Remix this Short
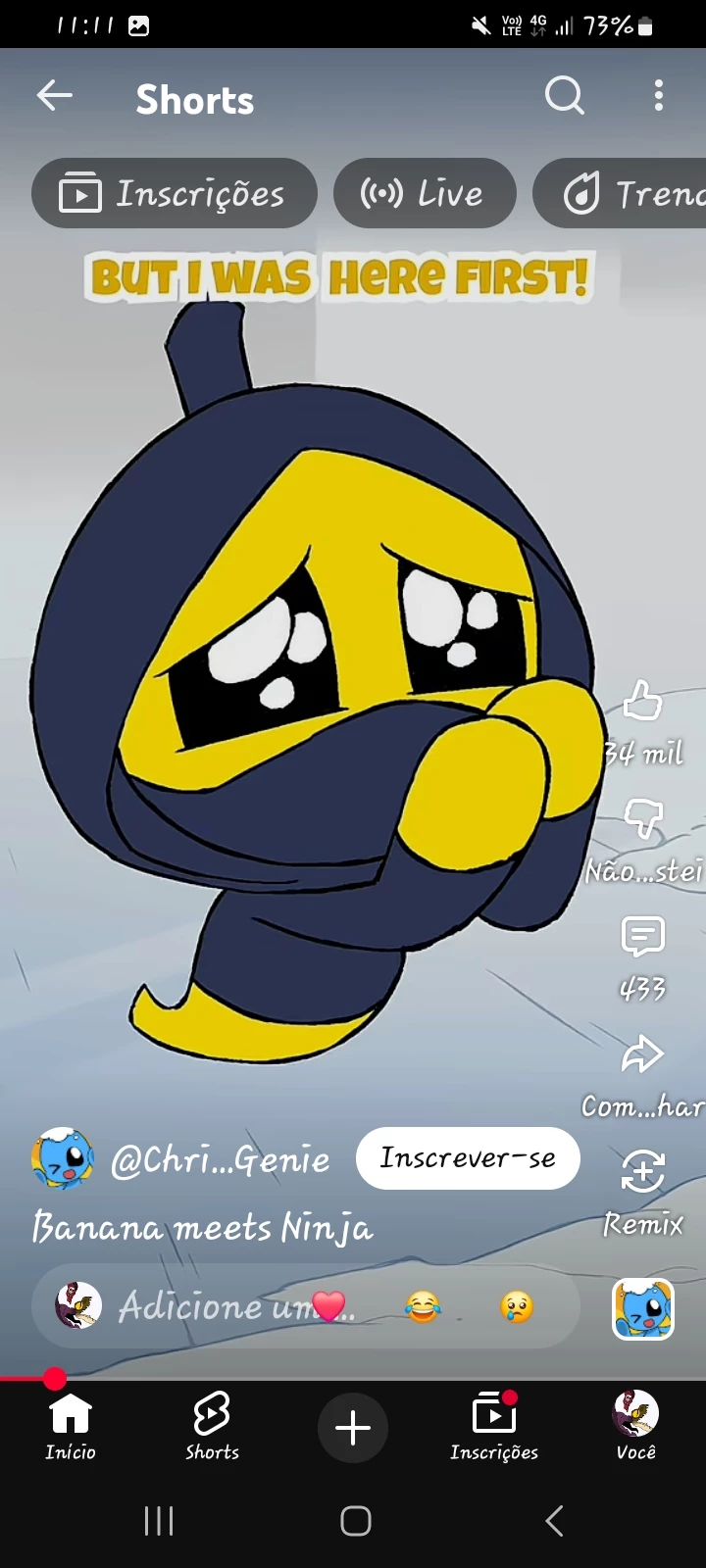The width and height of the screenshot is (706, 1568). pyautogui.click(x=643, y=1173)
